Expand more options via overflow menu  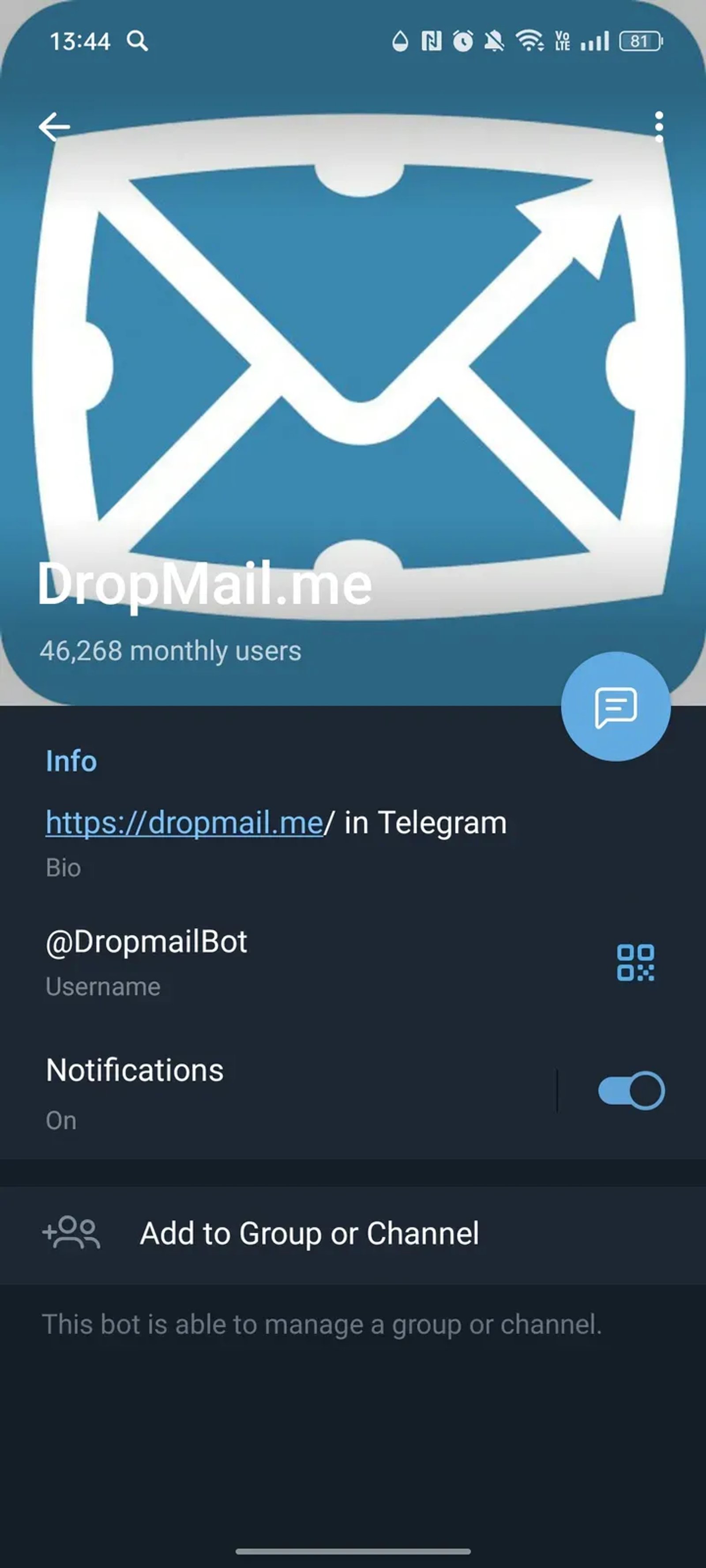(660, 126)
